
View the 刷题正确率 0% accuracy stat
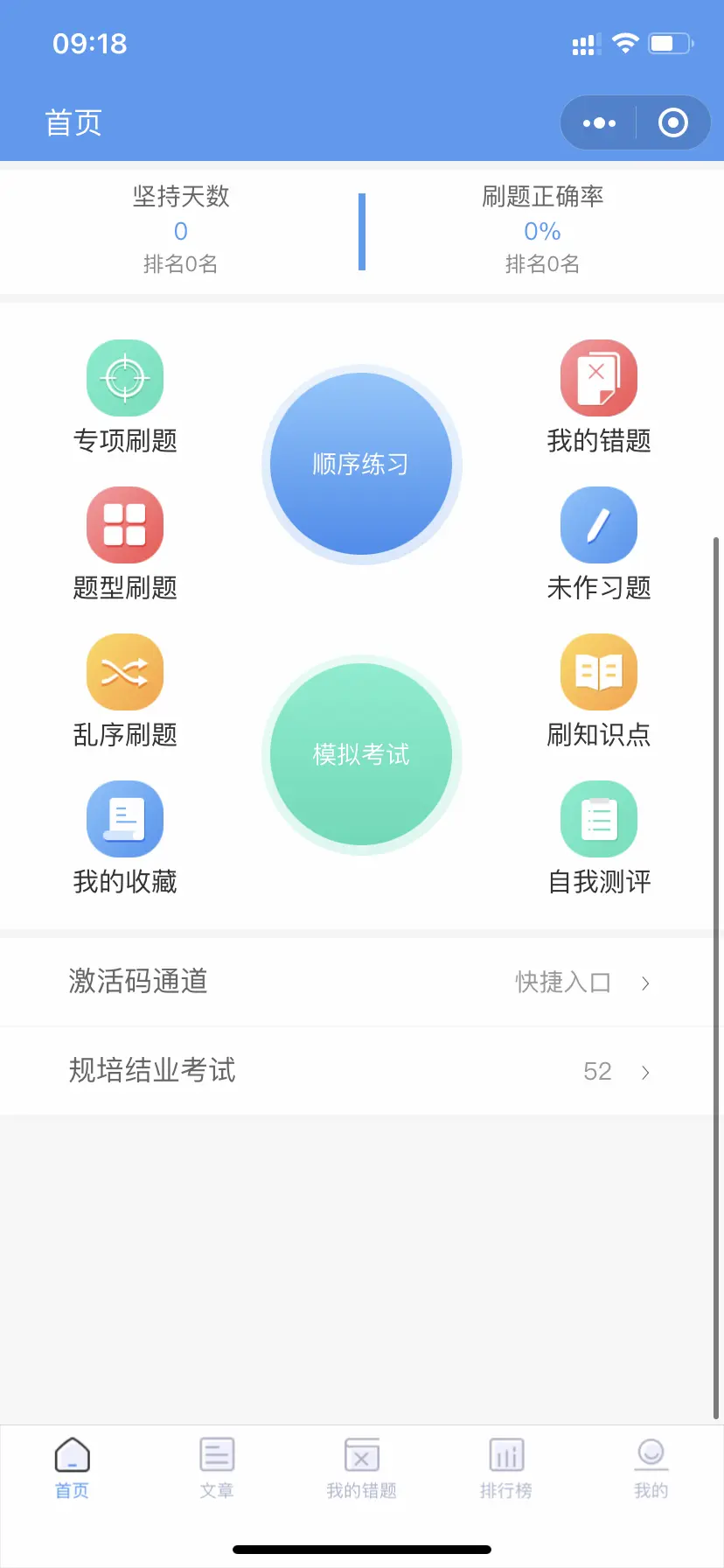542,230
